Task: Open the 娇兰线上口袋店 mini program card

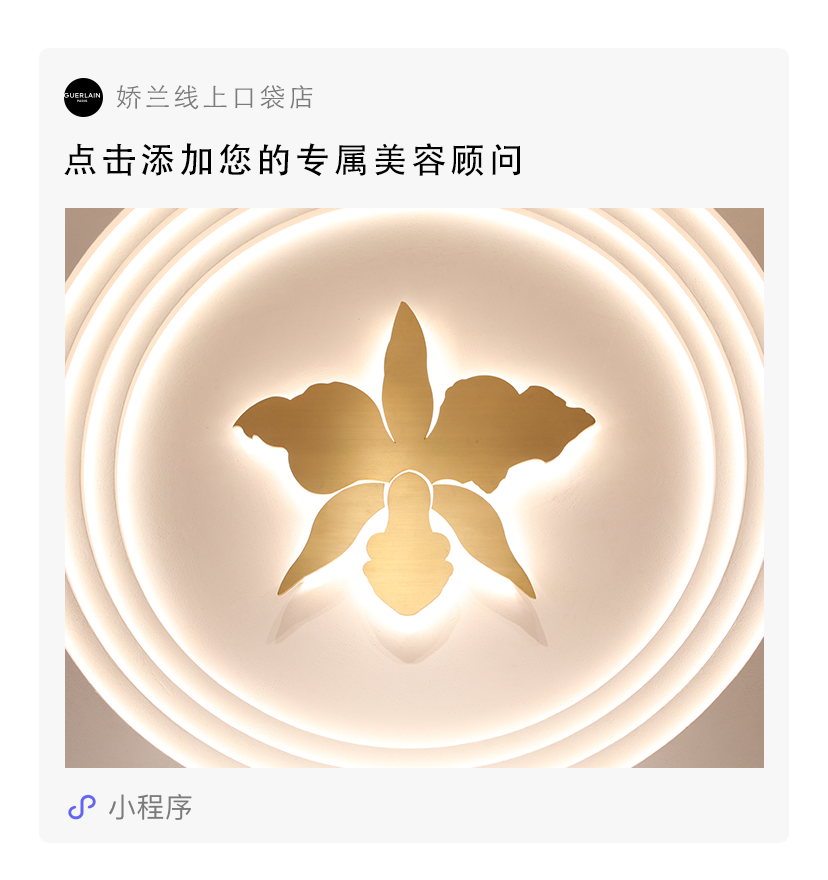Action: 414,445
